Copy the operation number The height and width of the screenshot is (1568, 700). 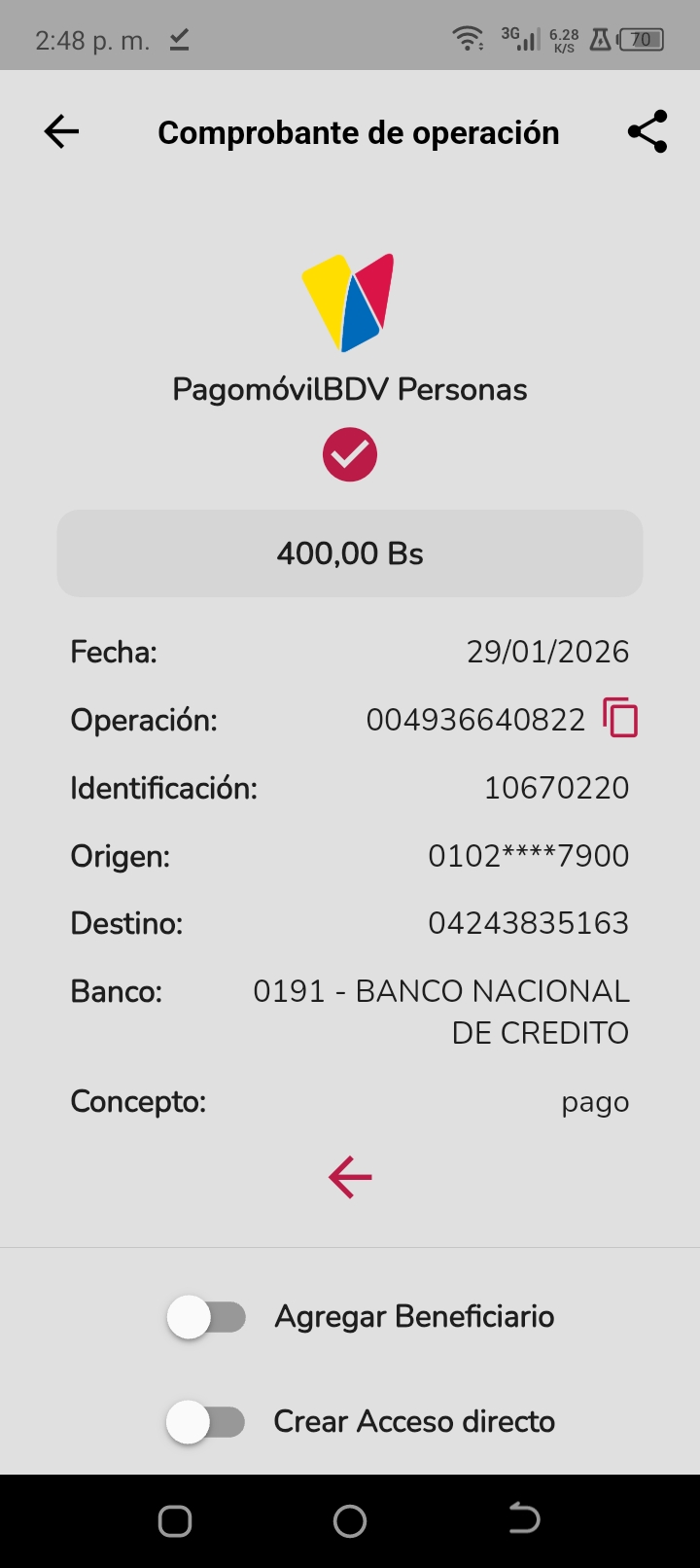coord(620,719)
